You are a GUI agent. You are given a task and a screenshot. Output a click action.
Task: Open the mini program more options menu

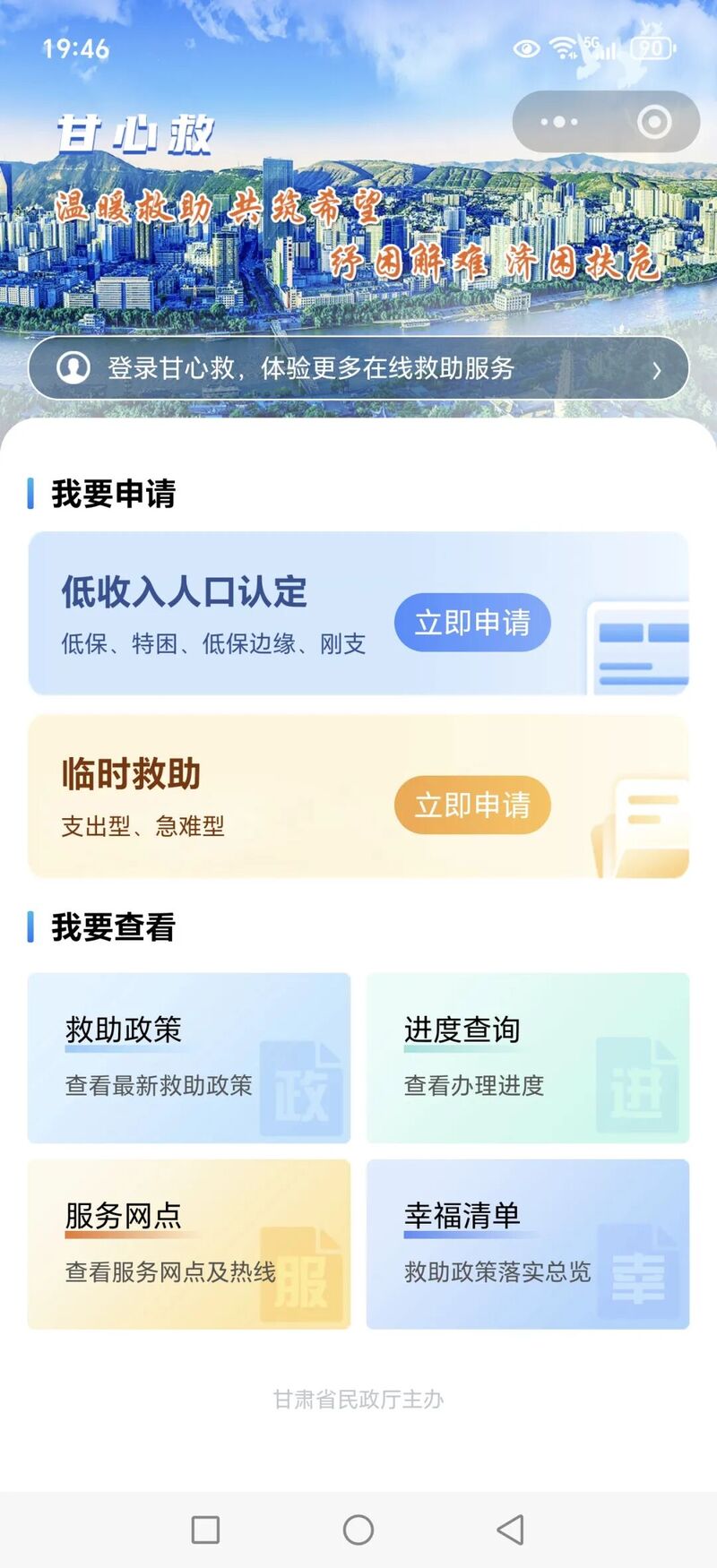point(559,122)
